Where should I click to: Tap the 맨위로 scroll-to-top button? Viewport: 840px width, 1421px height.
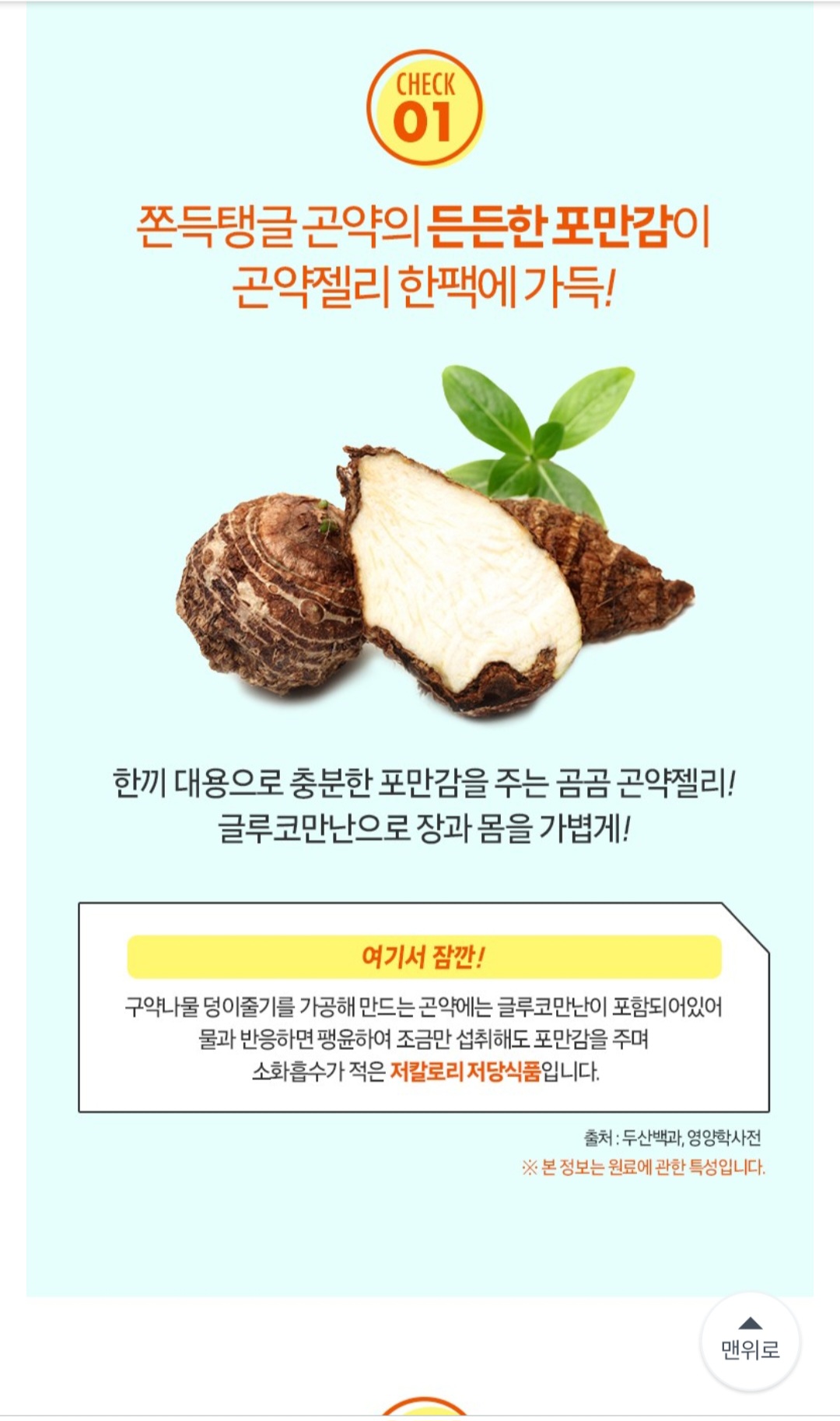[750, 1341]
